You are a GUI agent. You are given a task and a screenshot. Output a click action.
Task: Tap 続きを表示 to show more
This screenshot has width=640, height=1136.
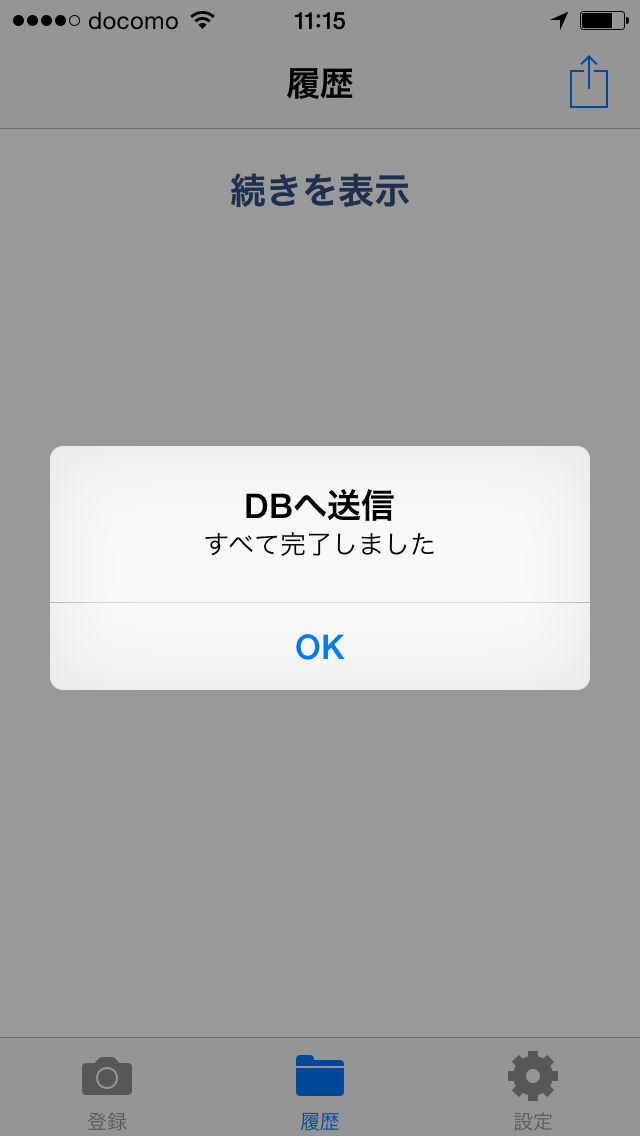(320, 191)
